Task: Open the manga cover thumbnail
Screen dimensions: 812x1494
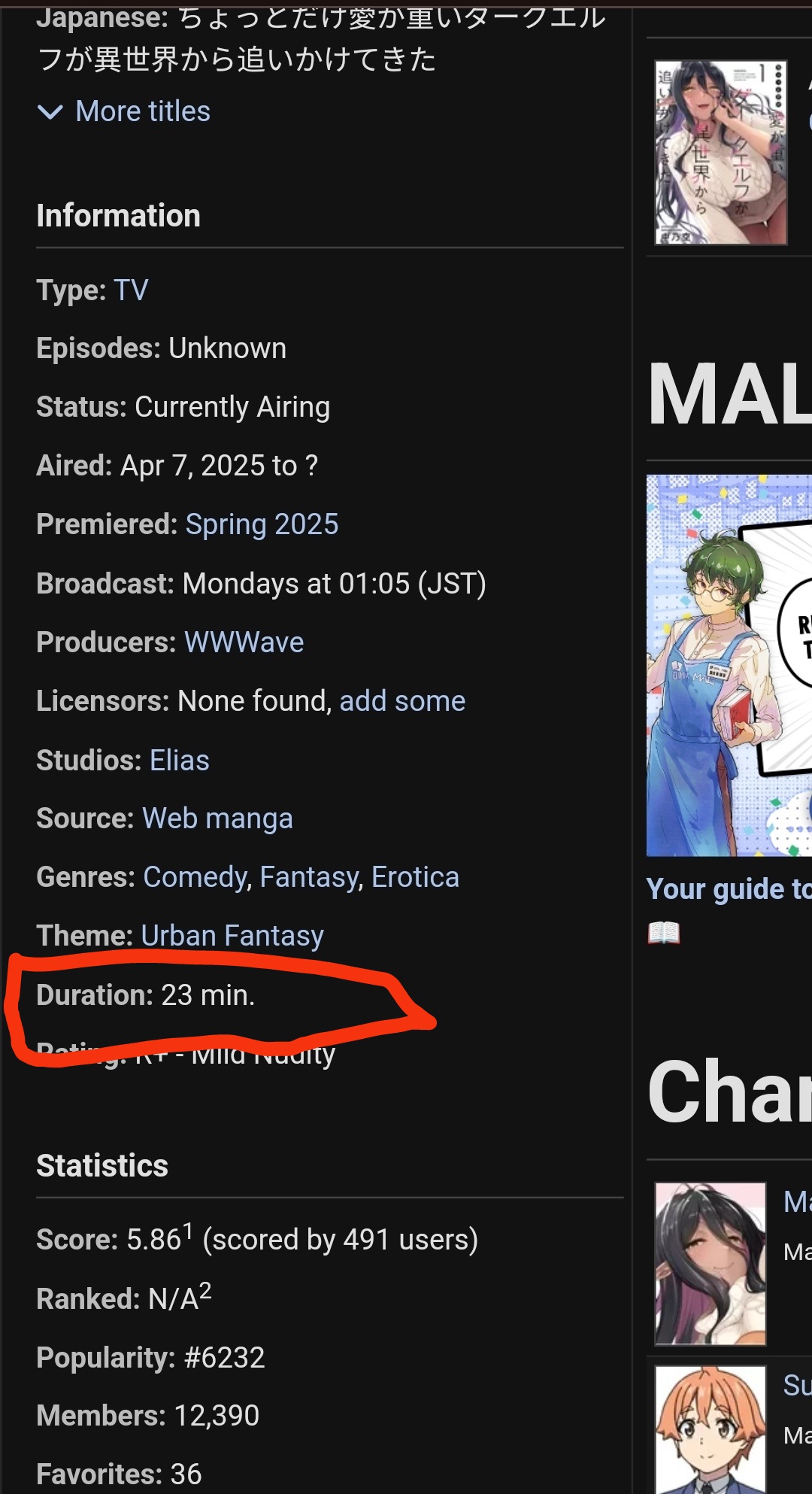Action: click(x=720, y=153)
